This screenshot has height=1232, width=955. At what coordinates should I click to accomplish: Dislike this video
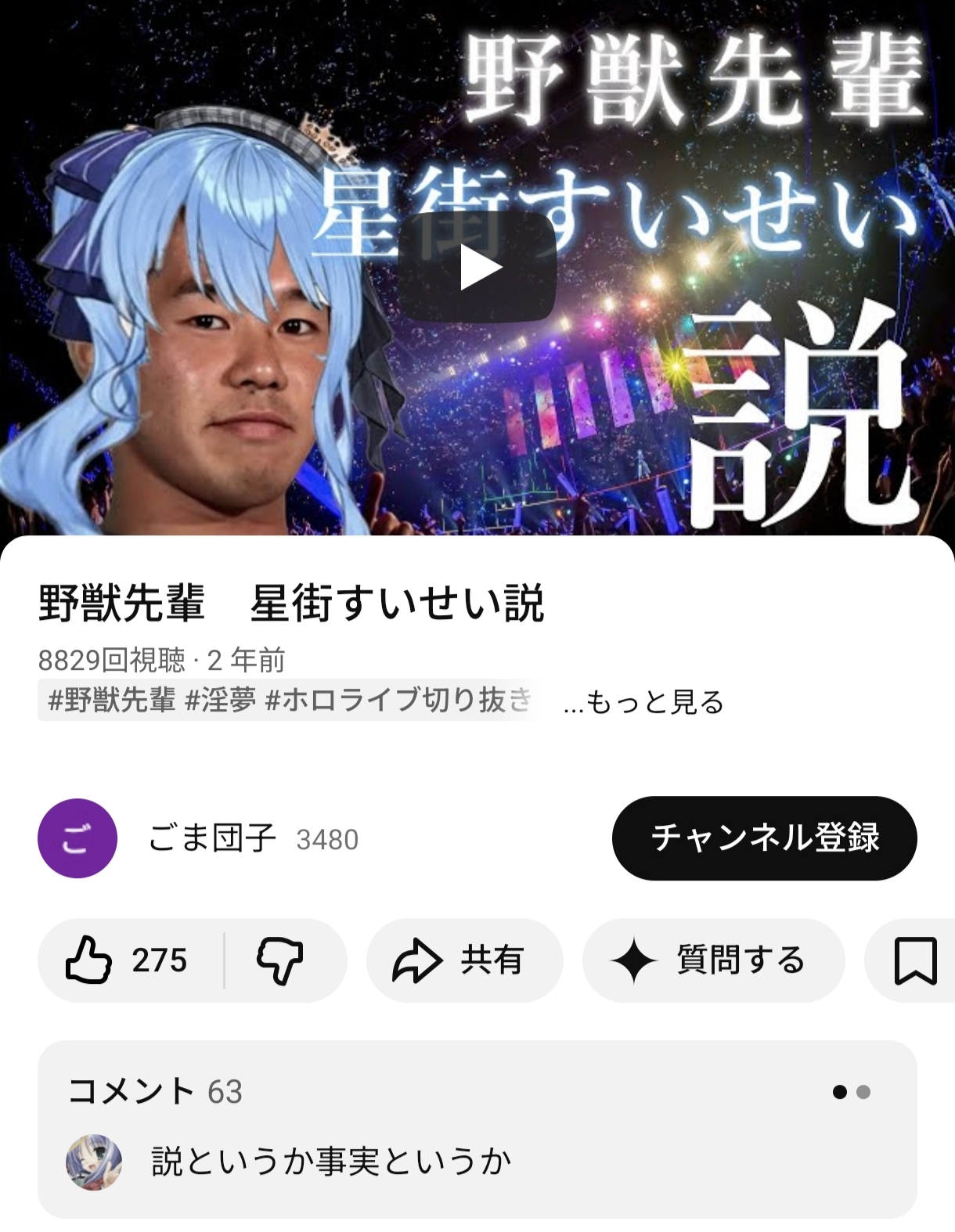coord(280,960)
